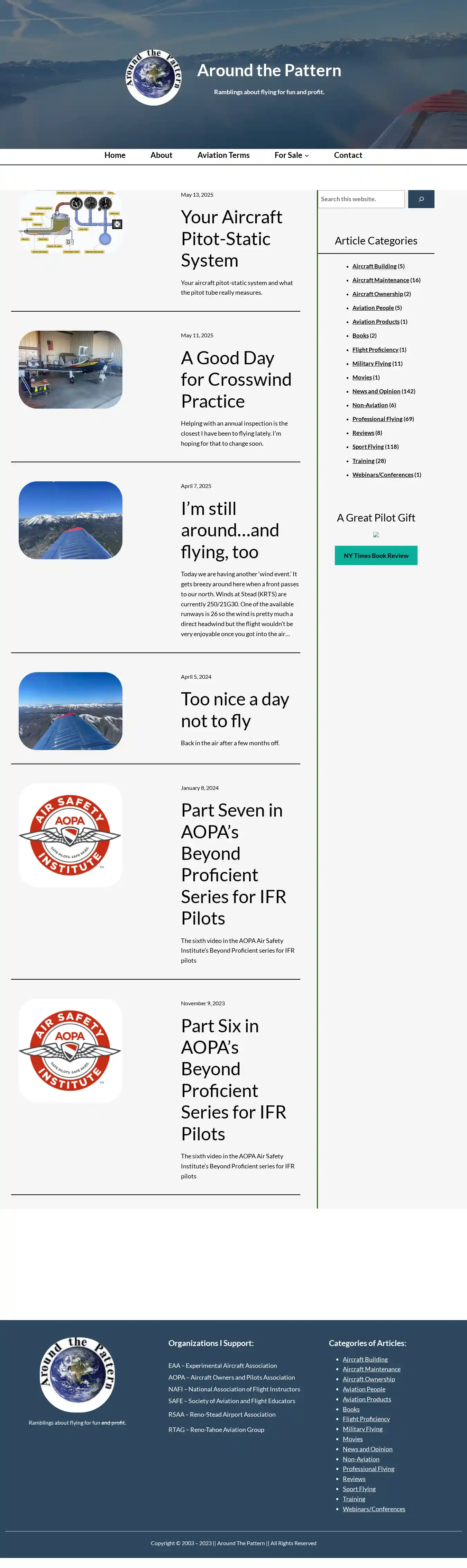Read A Good Day for Crosswind Practice

236,379
